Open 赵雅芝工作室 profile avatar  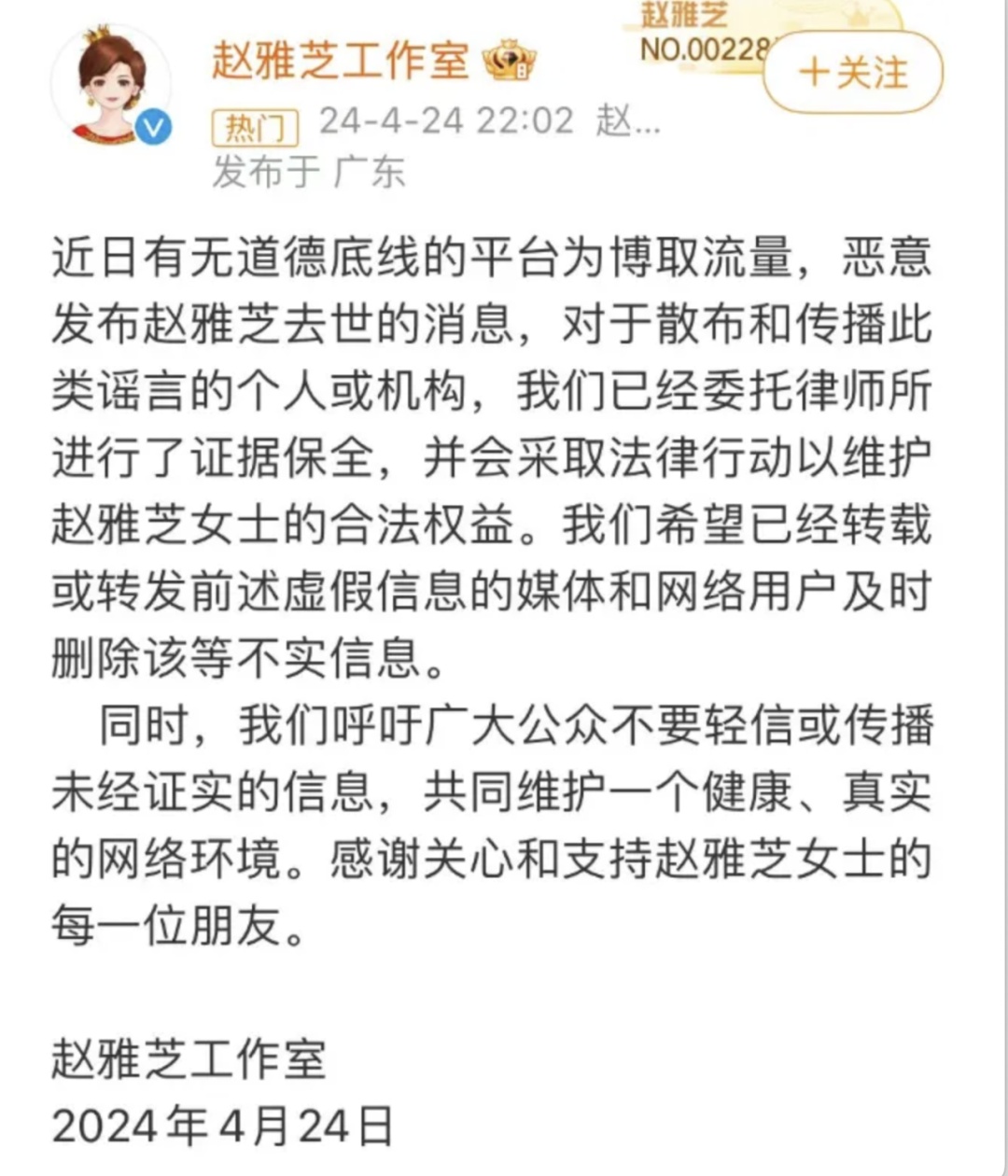(x=111, y=86)
